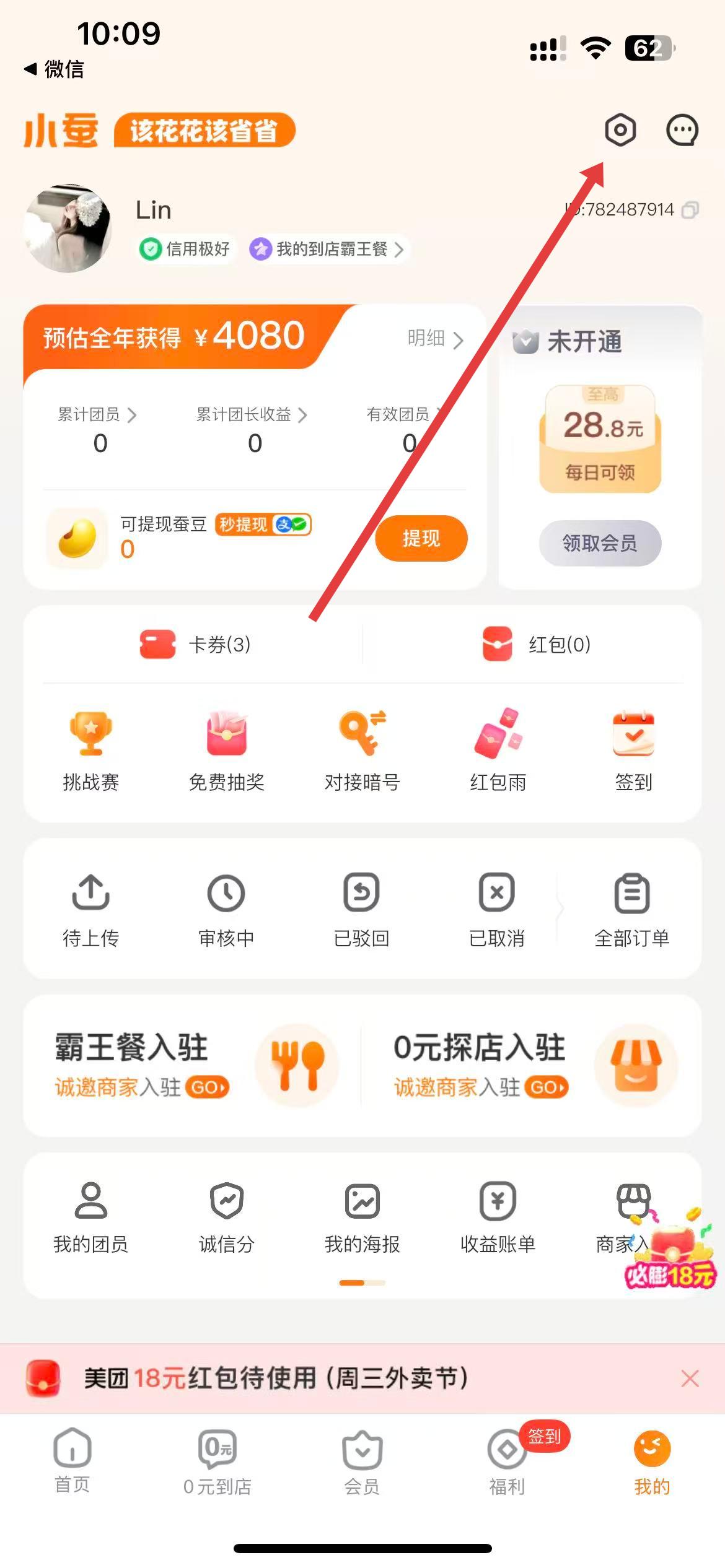Claim membership with 领取会员
725x1568 pixels.
click(x=599, y=543)
